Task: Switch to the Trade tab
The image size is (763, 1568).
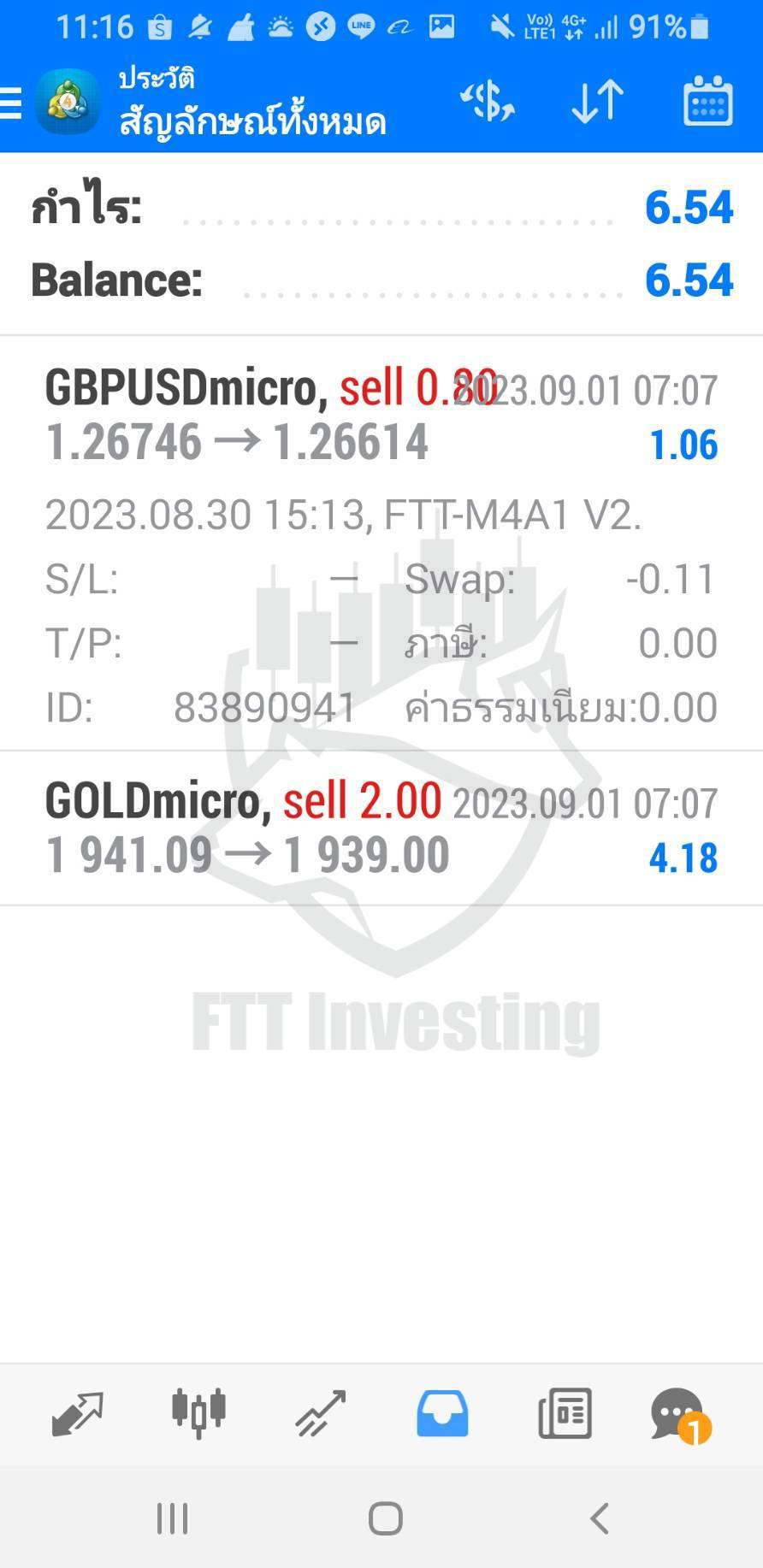Action: pos(320,1413)
